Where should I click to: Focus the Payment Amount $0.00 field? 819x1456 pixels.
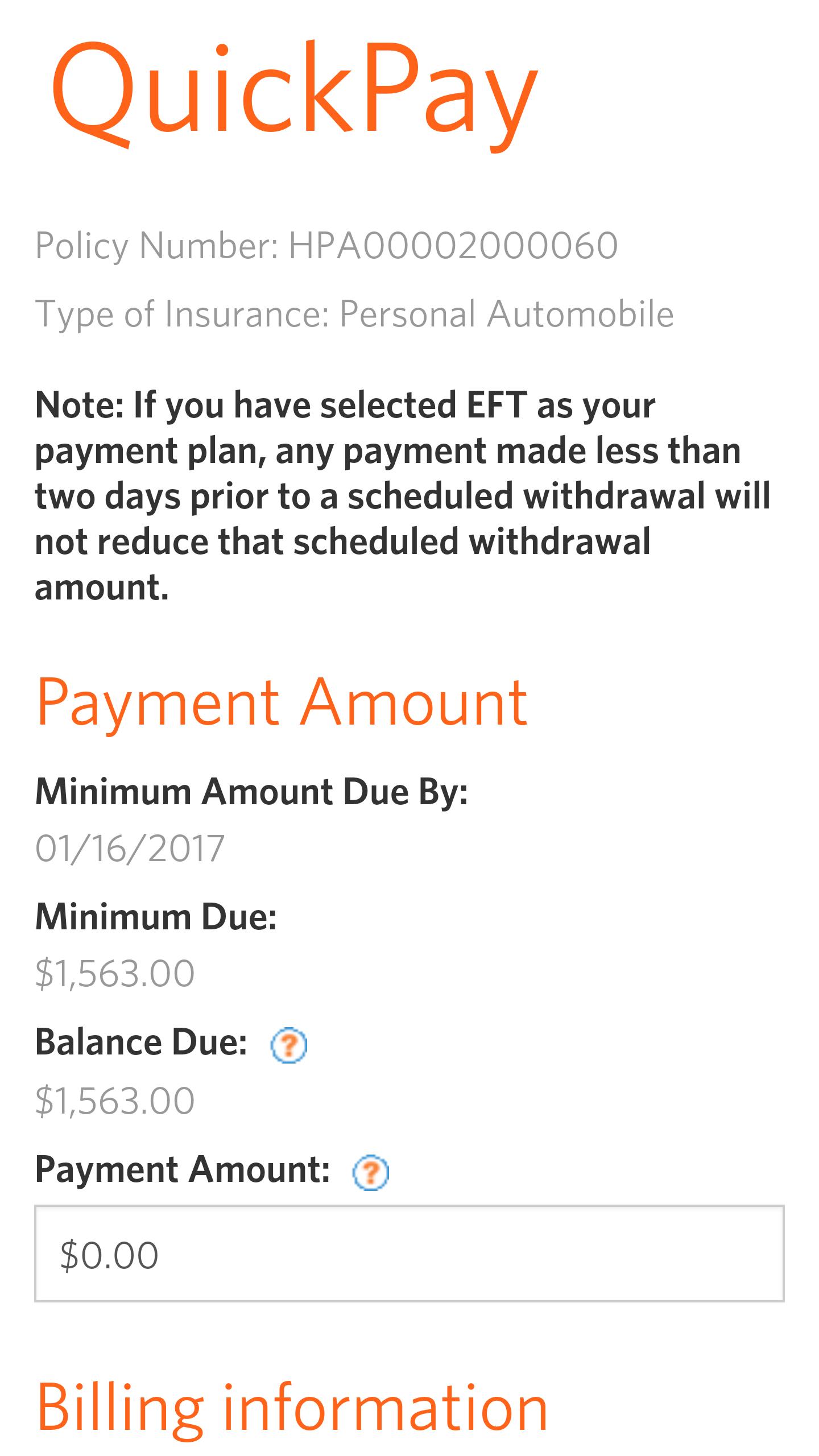(409, 1254)
